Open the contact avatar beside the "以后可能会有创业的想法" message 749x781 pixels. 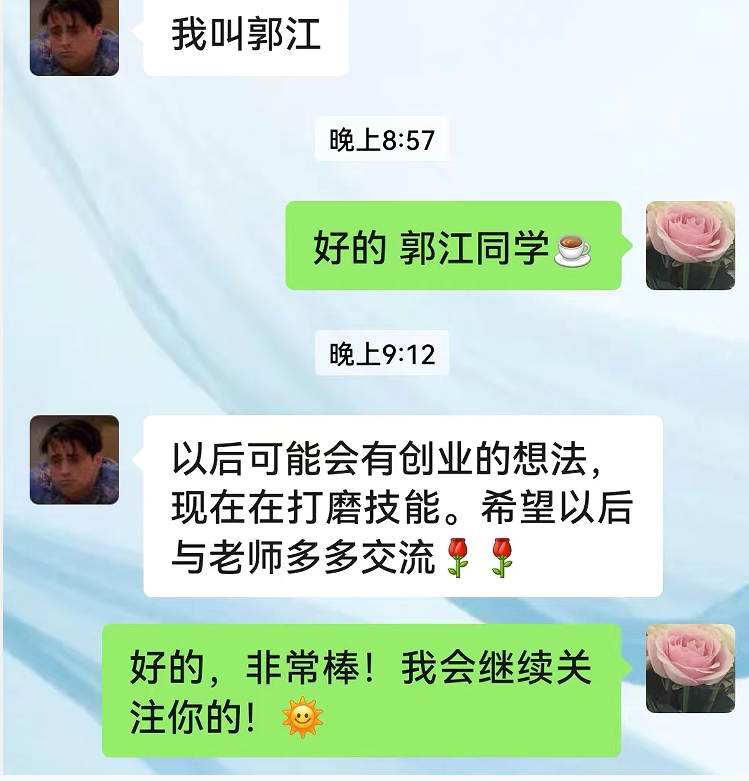click(x=74, y=459)
